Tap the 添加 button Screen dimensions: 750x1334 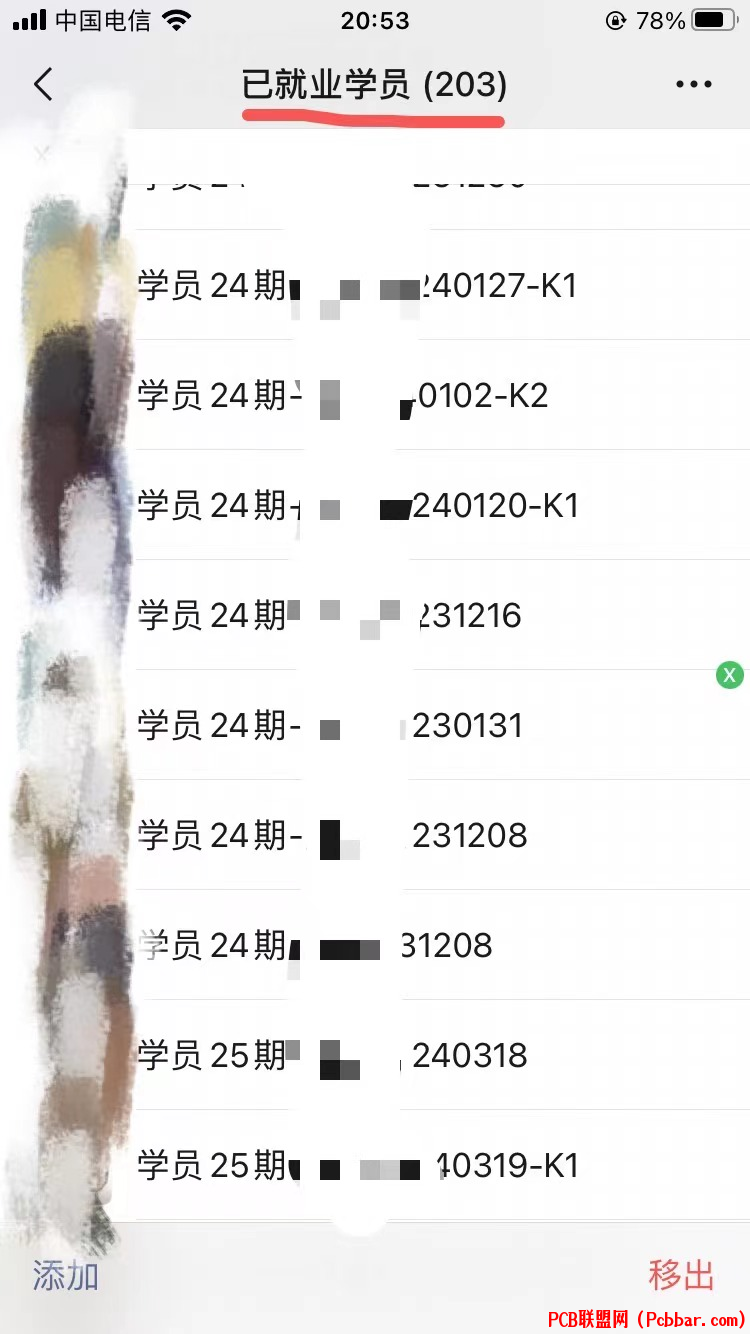(65, 1275)
